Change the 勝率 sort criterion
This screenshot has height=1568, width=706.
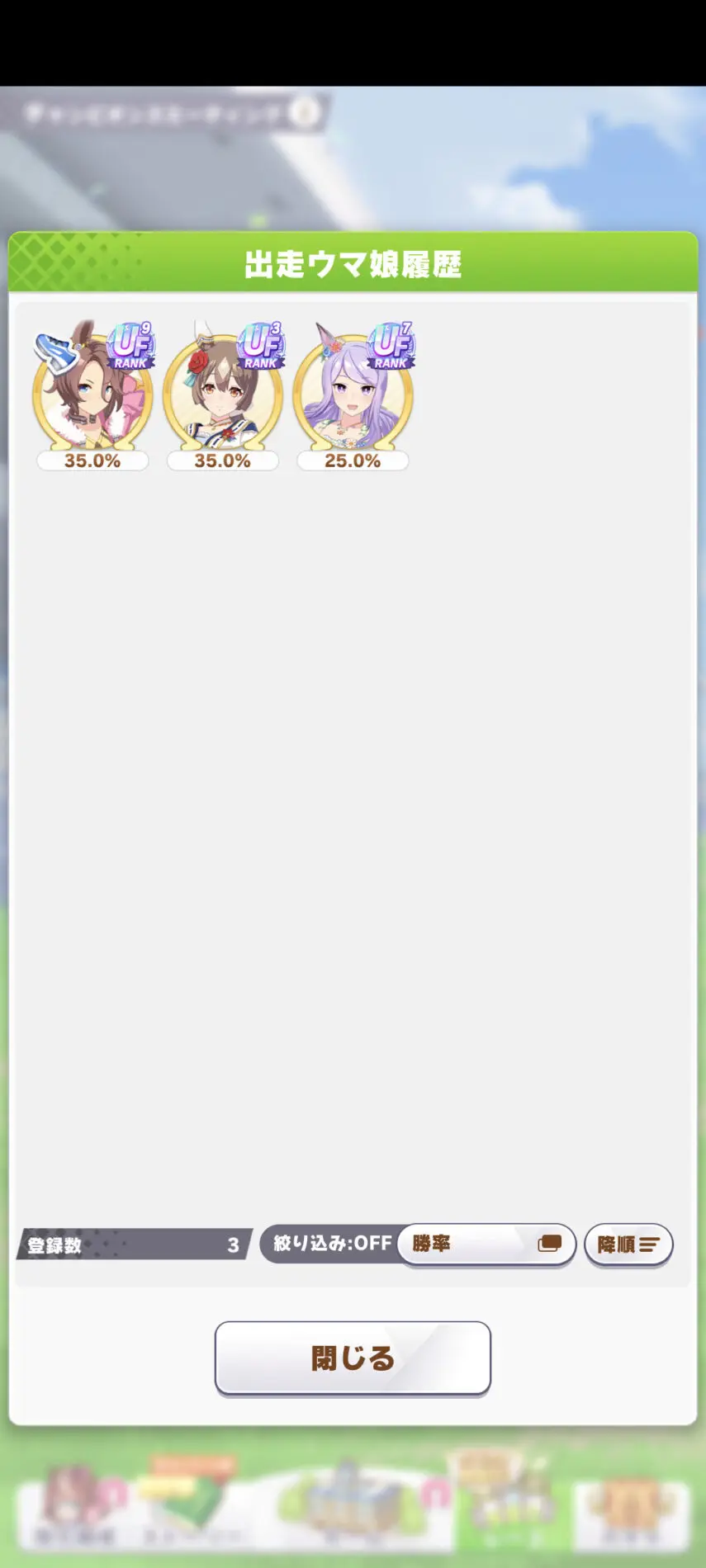(x=486, y=1244)
